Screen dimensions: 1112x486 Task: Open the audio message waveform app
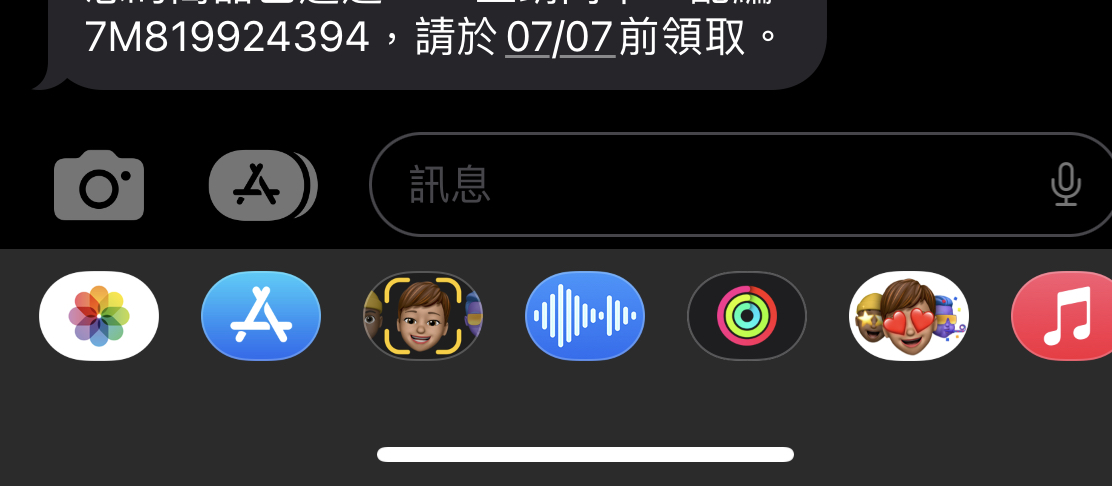pyautogui.click(x=585, y=316)
